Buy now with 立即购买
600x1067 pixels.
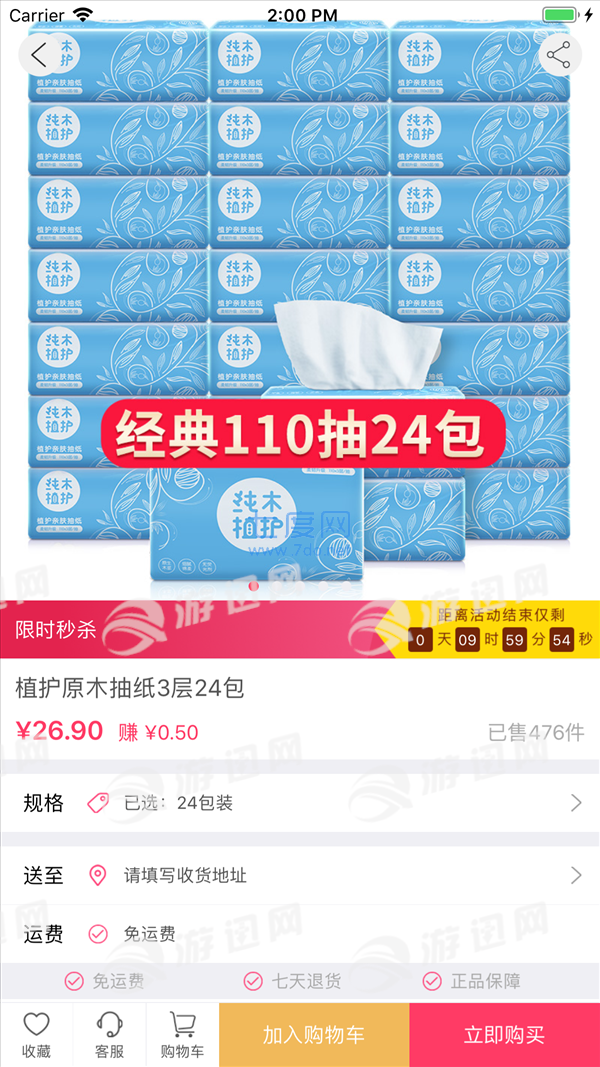504,1035
